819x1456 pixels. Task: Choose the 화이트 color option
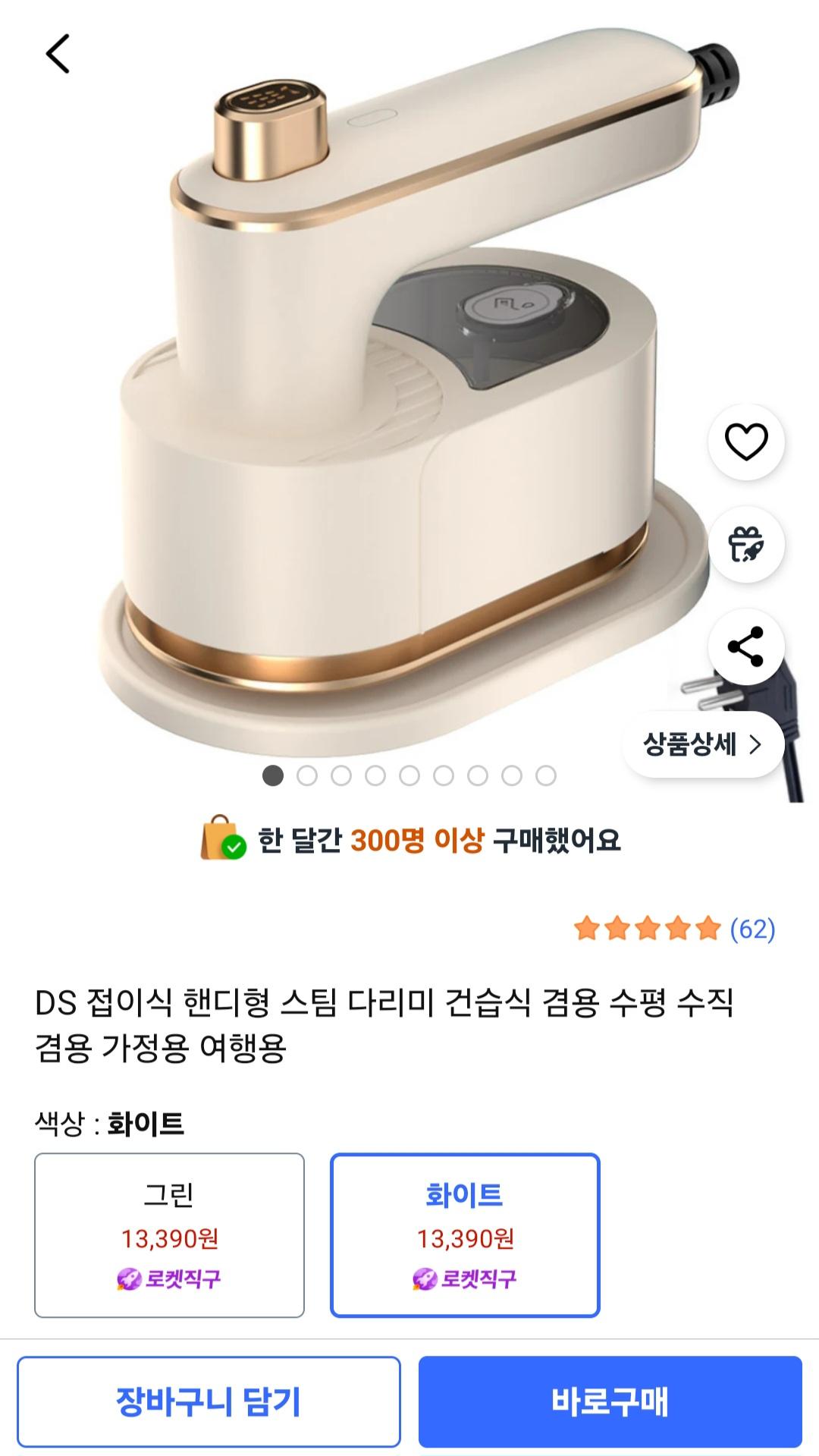click(465, 1235)
